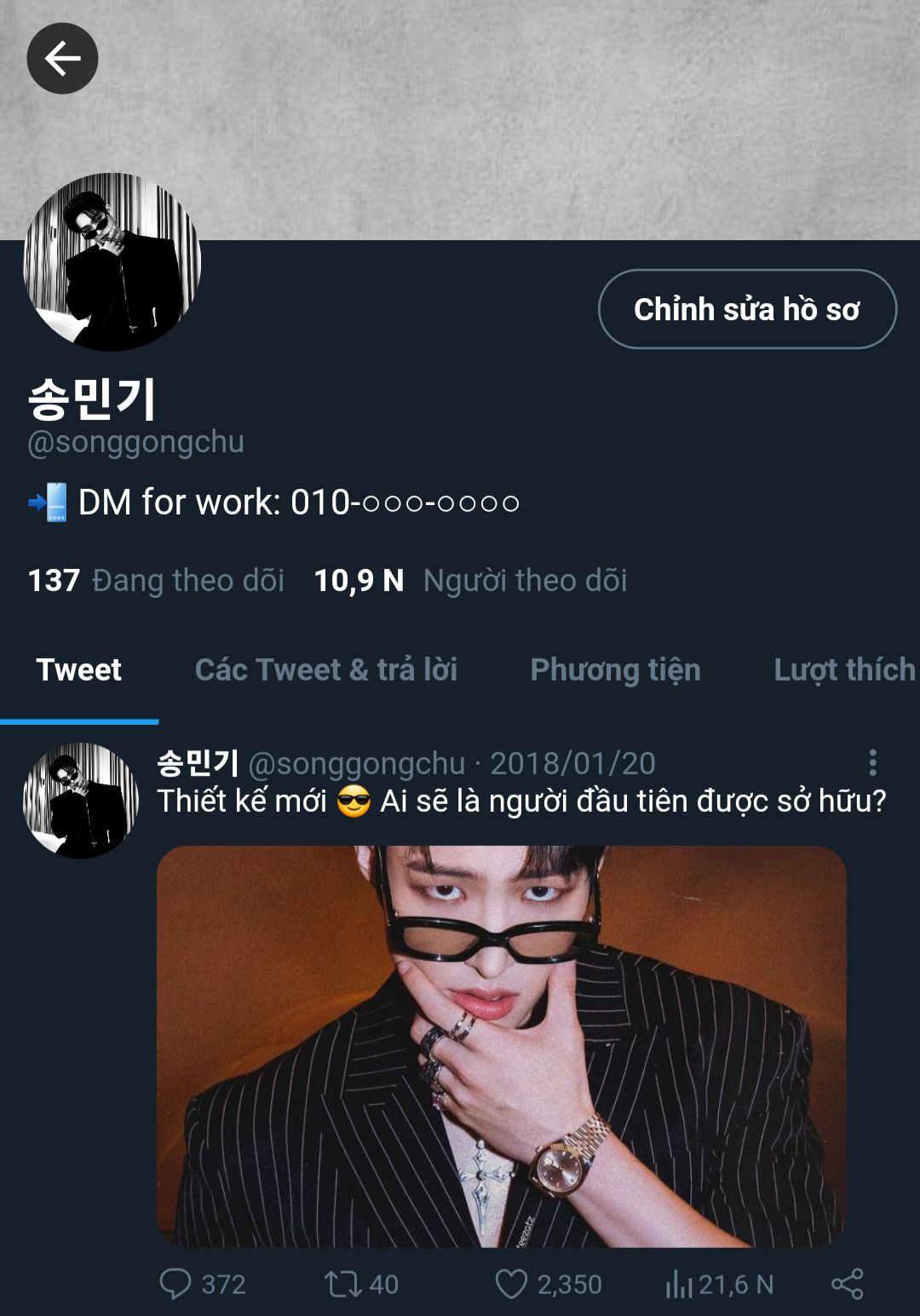Tap Chỉnh sửa hồ sơ button

click(747, 309)
